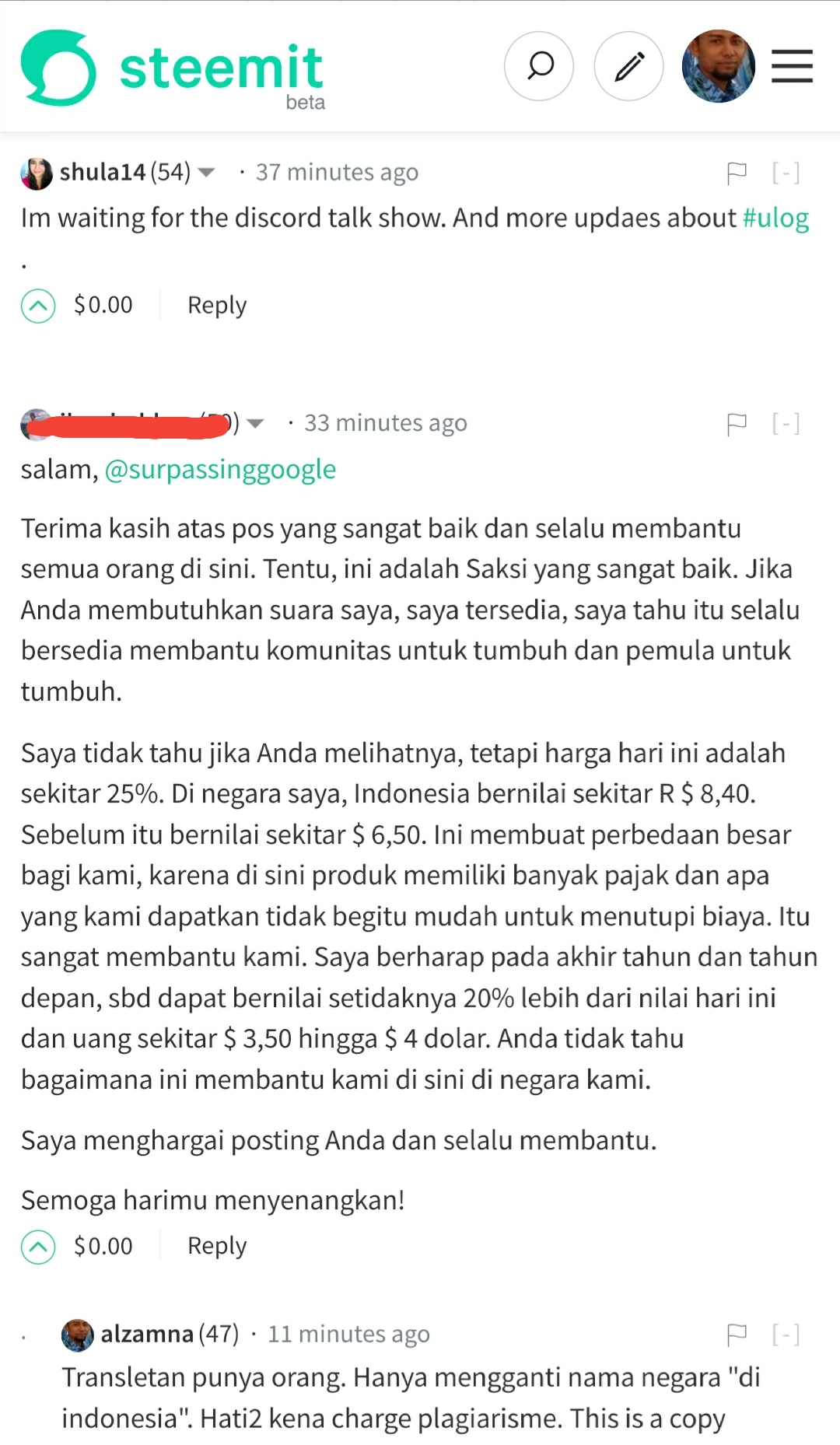
Task: Upvote the Indonesian comment ending 'Semoga harimu menyenangkan!'
Action: (38, 1247)
